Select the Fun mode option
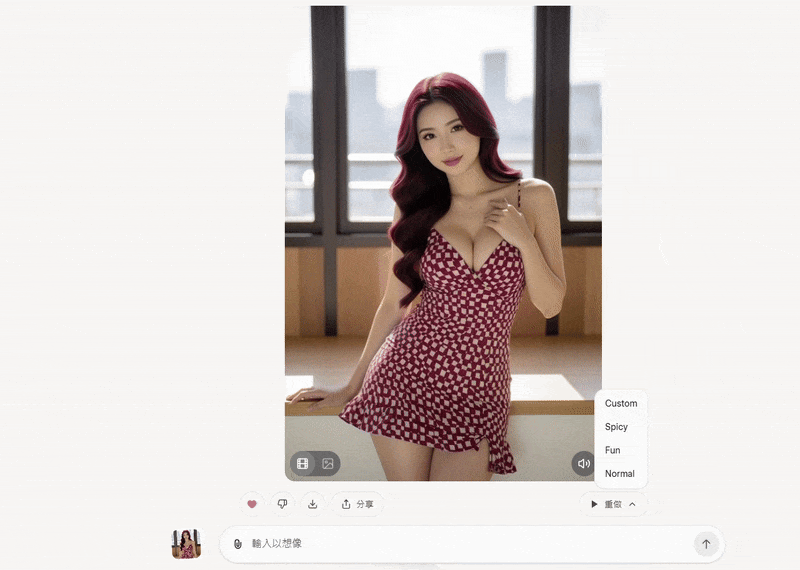 [x=613, y=450]
